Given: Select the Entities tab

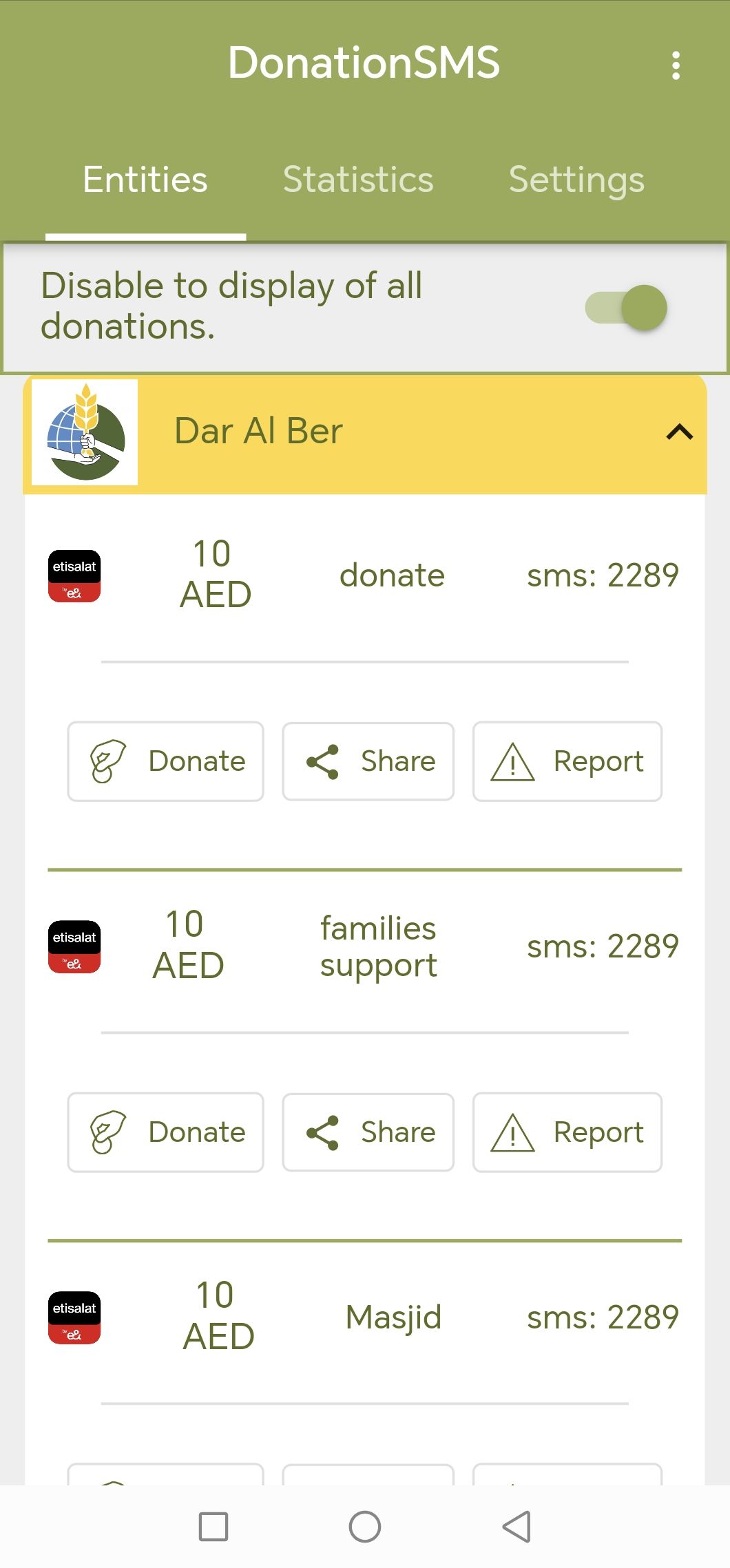Looking at the screenshot, I should 145,180.
